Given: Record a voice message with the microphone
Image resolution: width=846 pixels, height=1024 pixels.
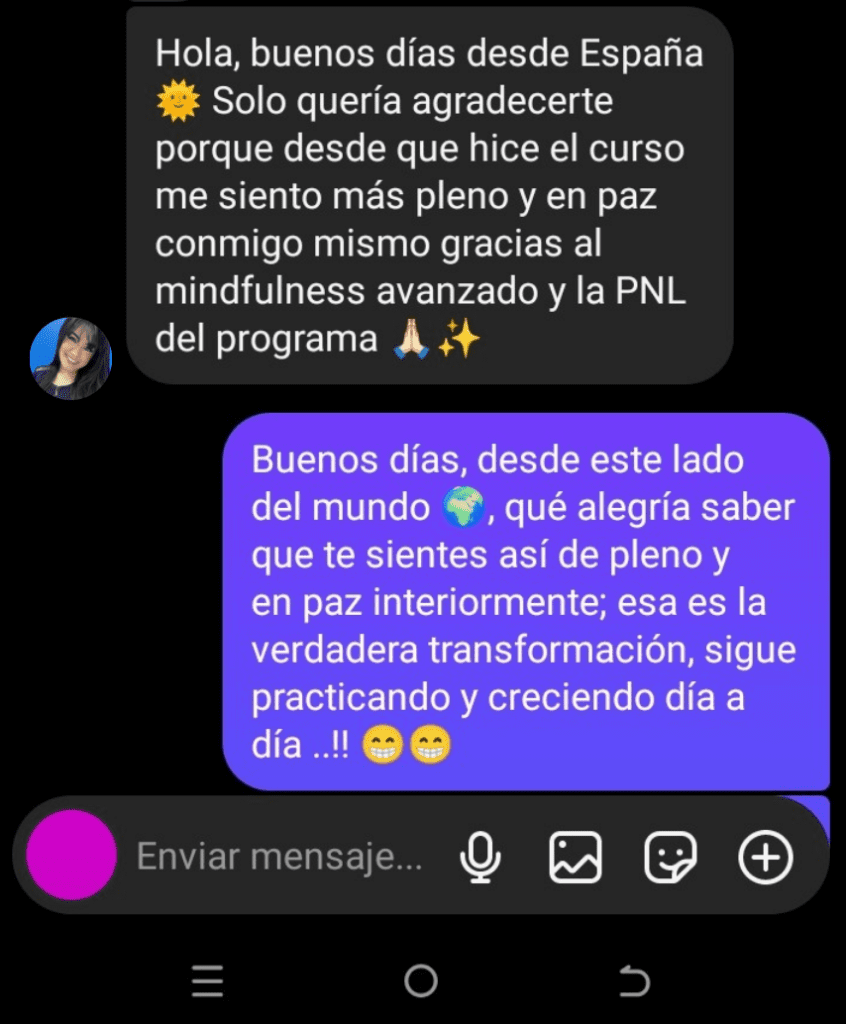Looking at the screenshot, I should [x=480, y=857].
